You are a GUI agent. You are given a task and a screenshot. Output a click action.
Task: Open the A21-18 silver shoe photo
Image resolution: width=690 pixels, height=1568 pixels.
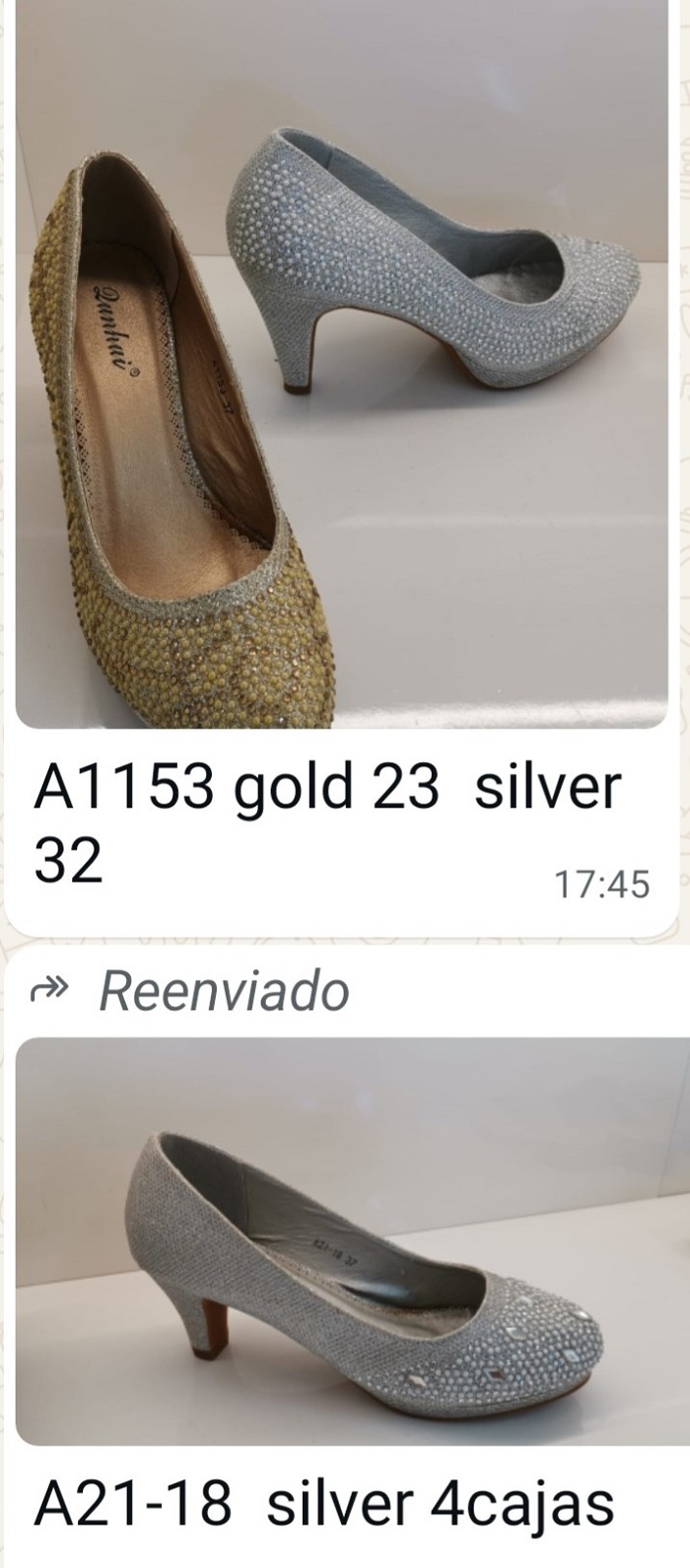pos(351,1243)
